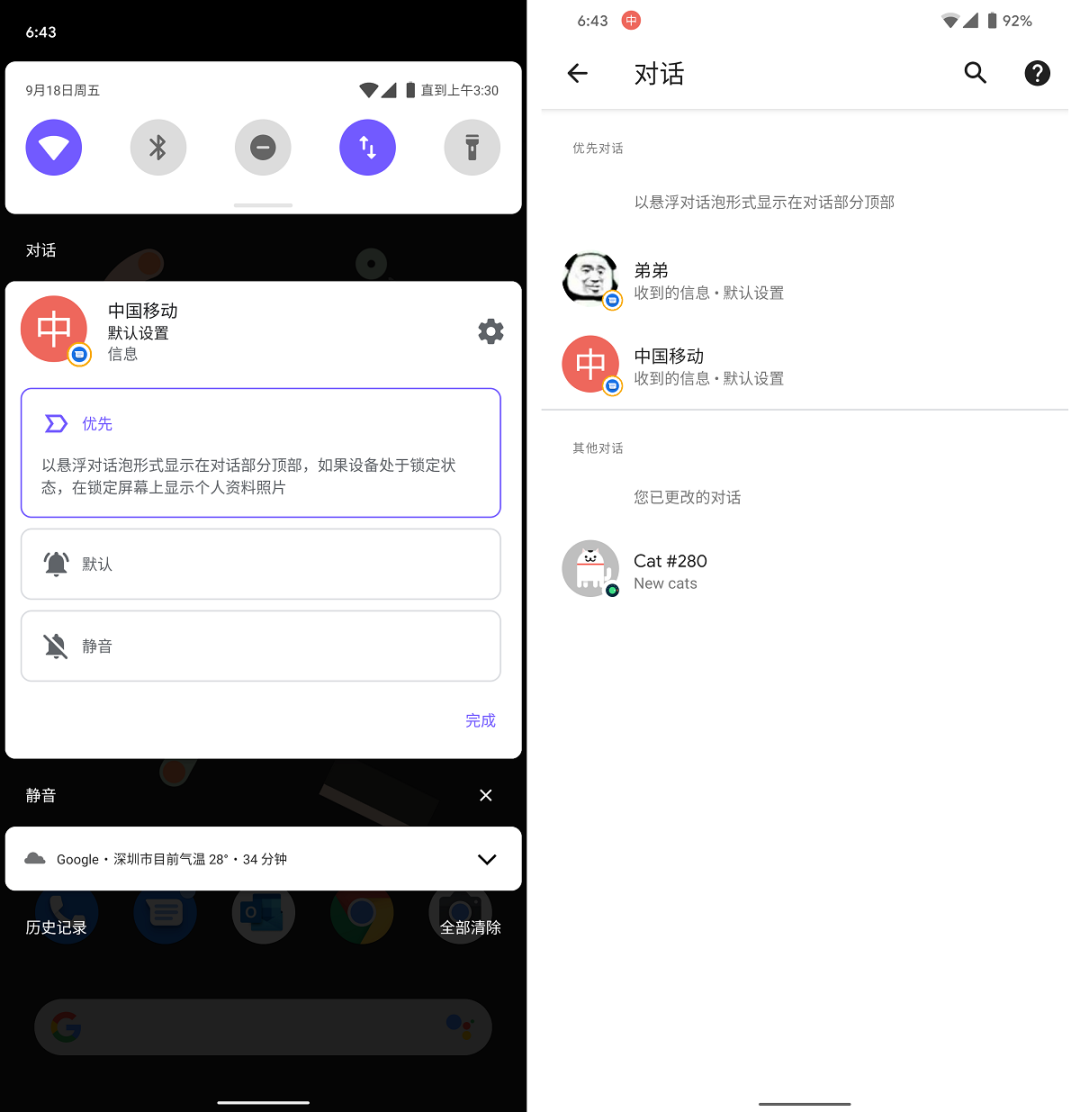This screenshot has width=1080, height=1112.
Task: Expand the Google weather notification
Action: pyautogui.click(x=487, y=859)
